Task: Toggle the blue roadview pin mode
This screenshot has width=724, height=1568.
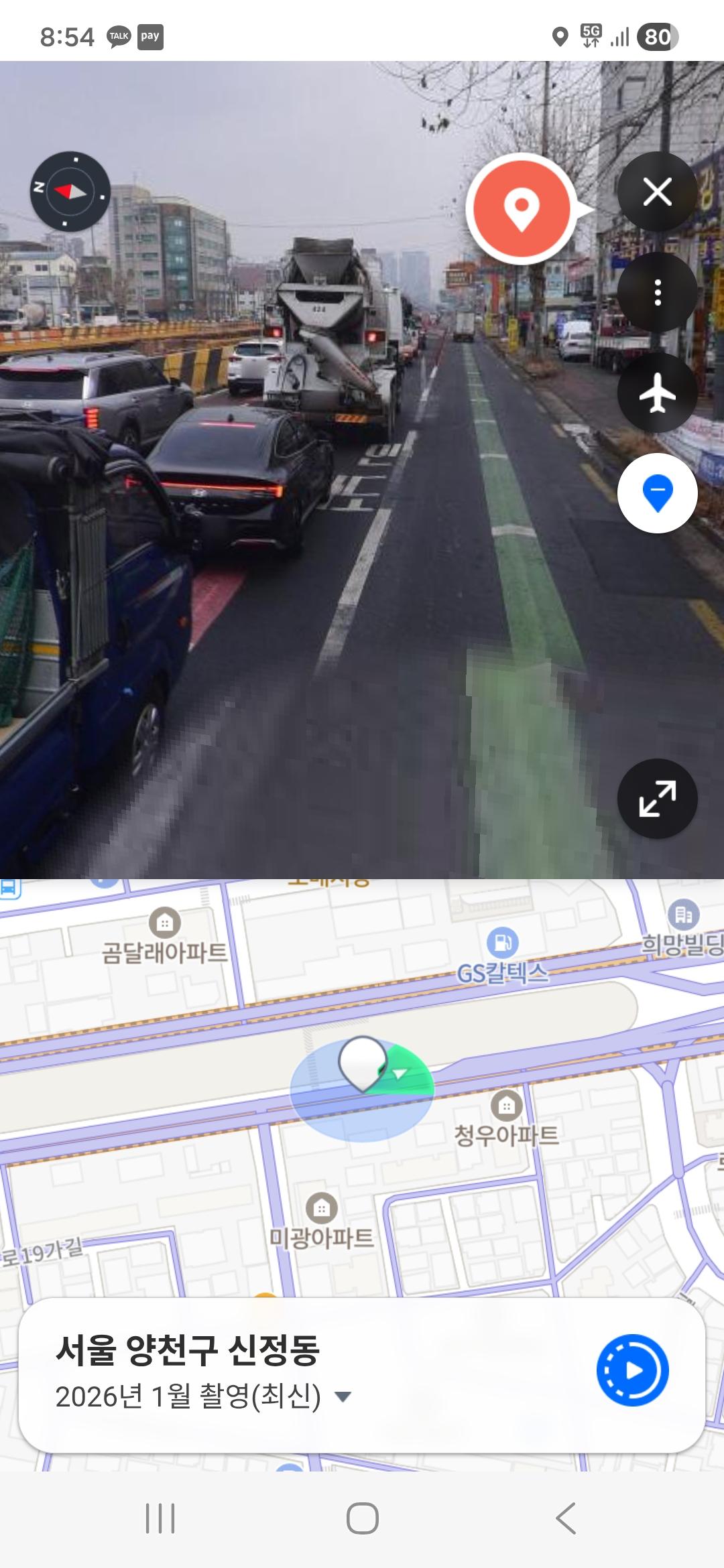Action: click(657, 493)
